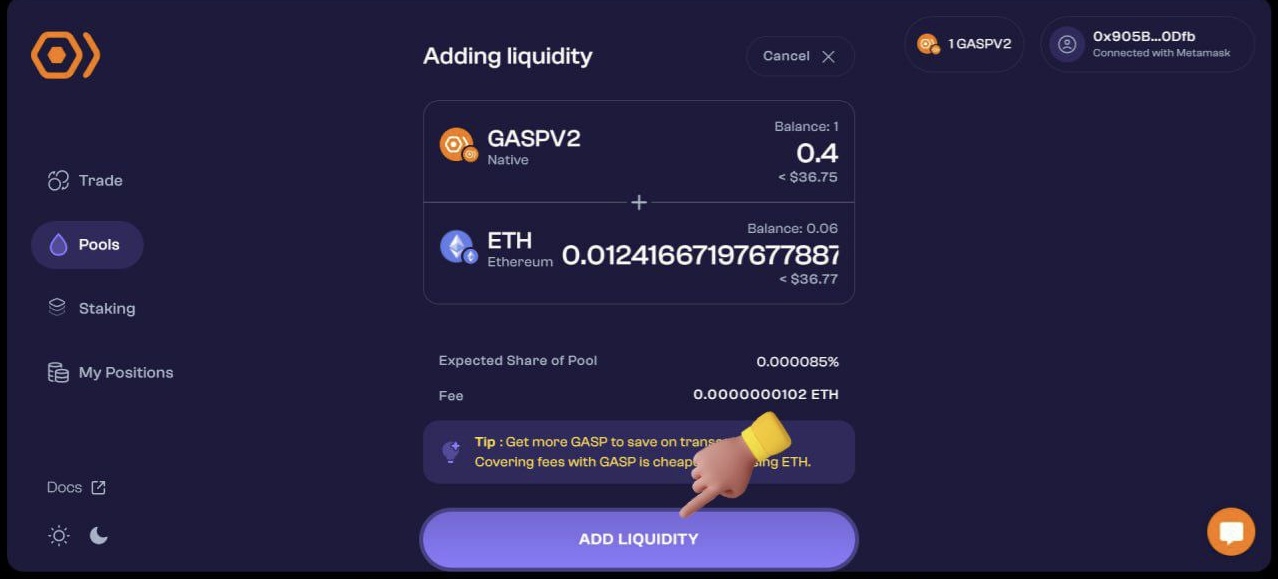1278x579 pixels.
Task: Go to the Pools section
Action: pyautogui.click(x=87, y=245)
